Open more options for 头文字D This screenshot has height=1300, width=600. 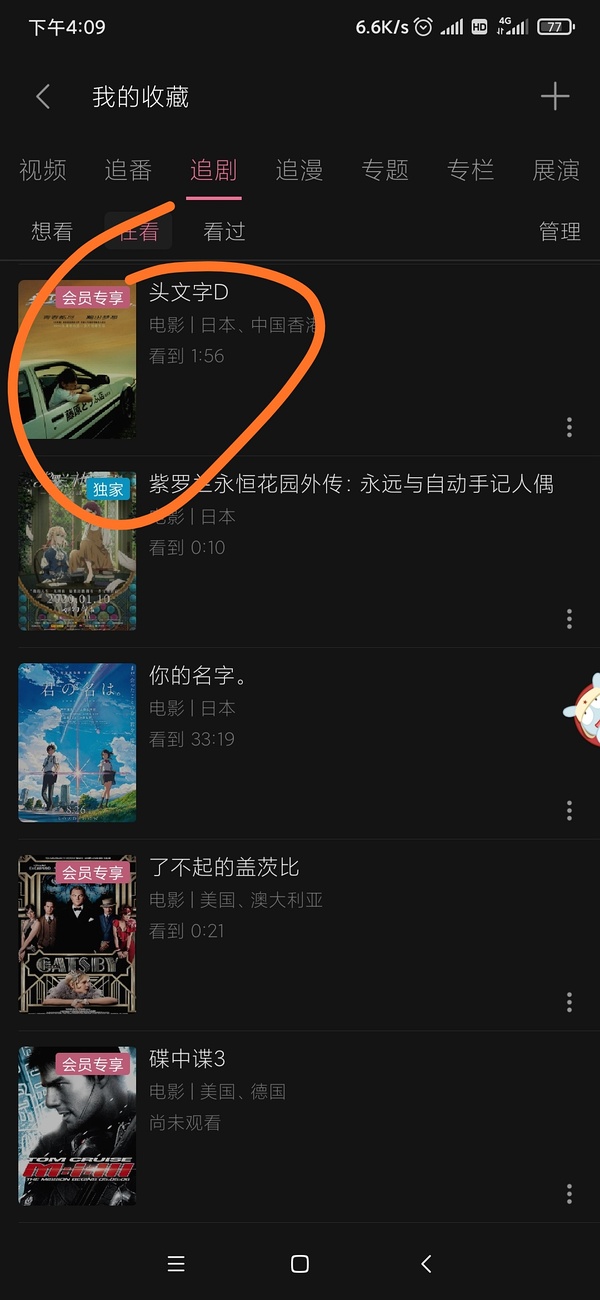[569, 428]
